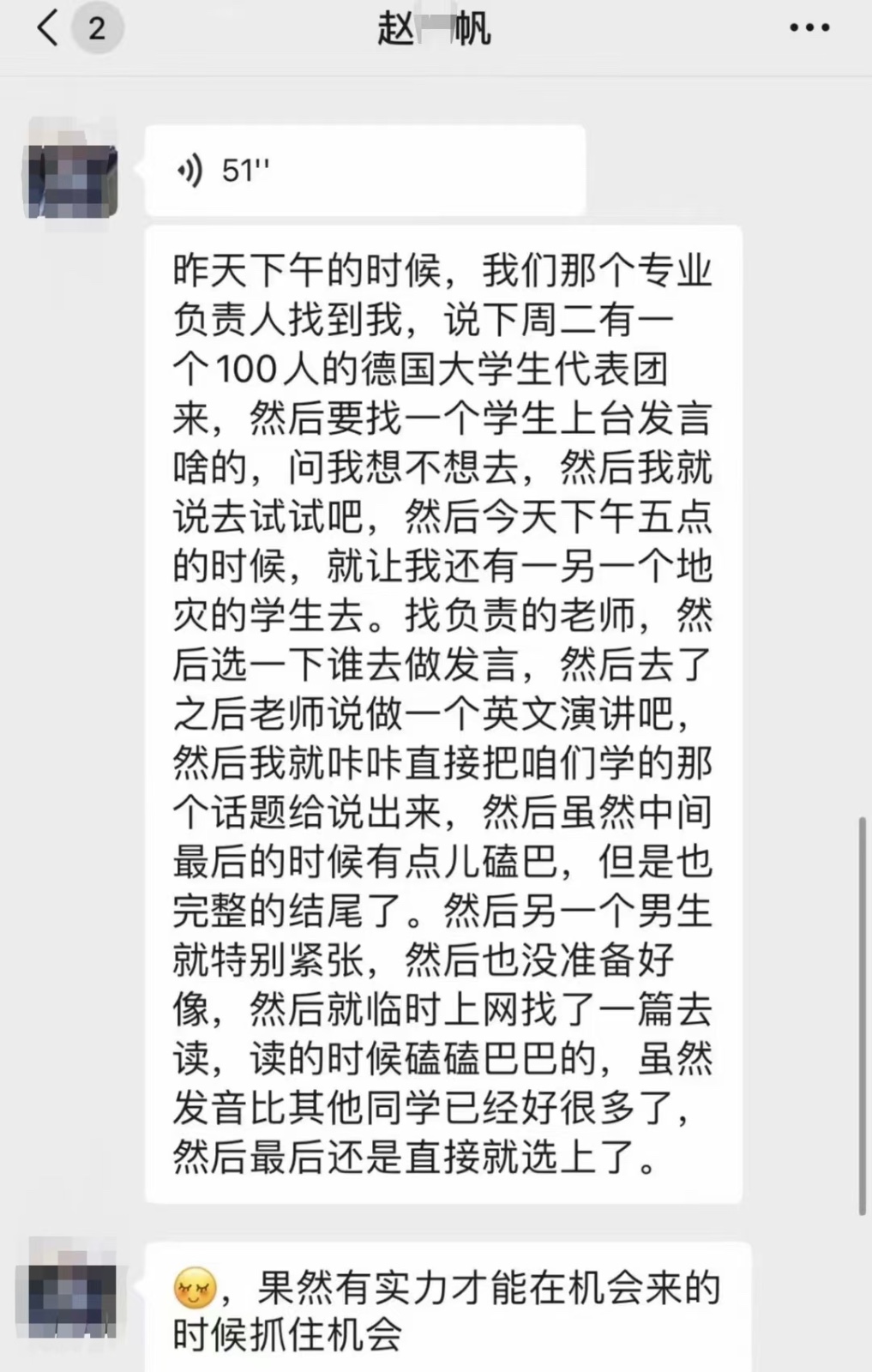Open the three-dot chat options menu
Viewport: 872px width, 1372px height.
pyautogui.click(x=809, y=28)
